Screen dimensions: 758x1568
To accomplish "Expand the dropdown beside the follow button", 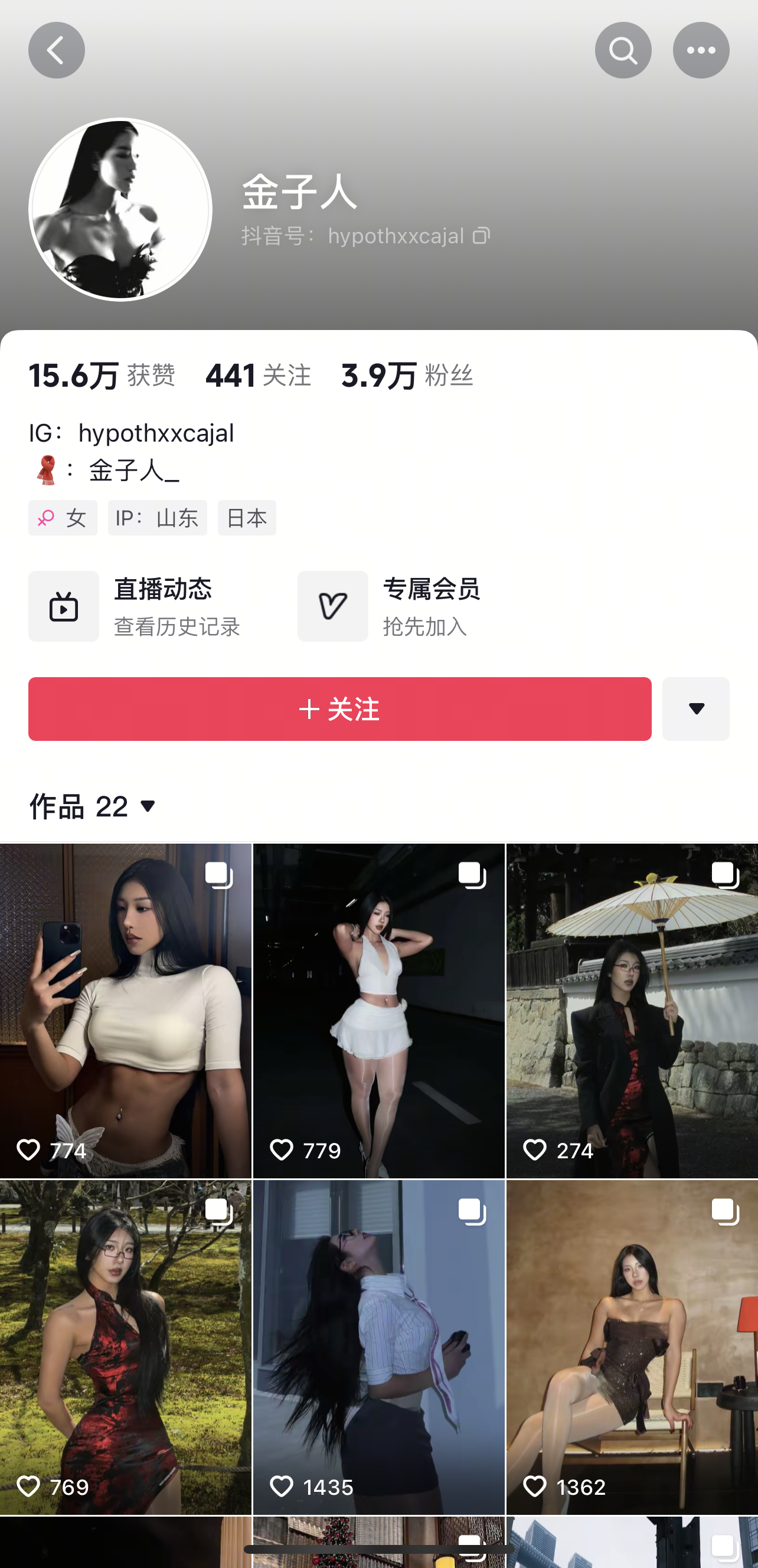I will click(696, 709).
